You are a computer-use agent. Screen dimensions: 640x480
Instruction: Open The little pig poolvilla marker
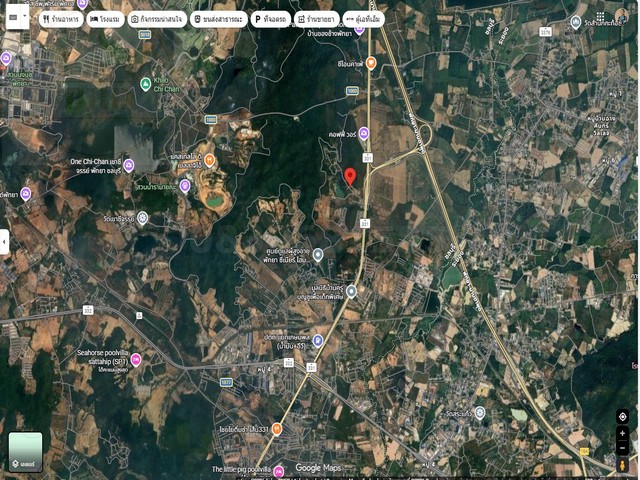coord(279,470)
